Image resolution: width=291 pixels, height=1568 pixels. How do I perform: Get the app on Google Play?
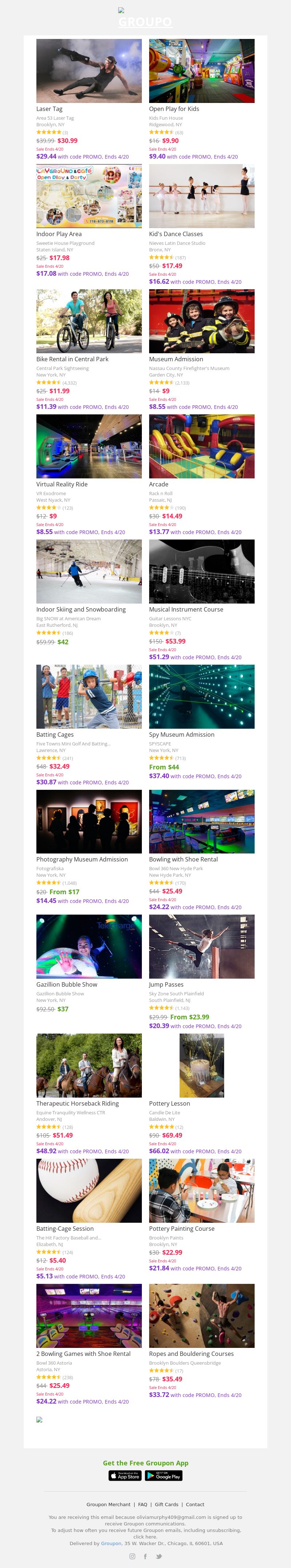tap(164, 1476)
